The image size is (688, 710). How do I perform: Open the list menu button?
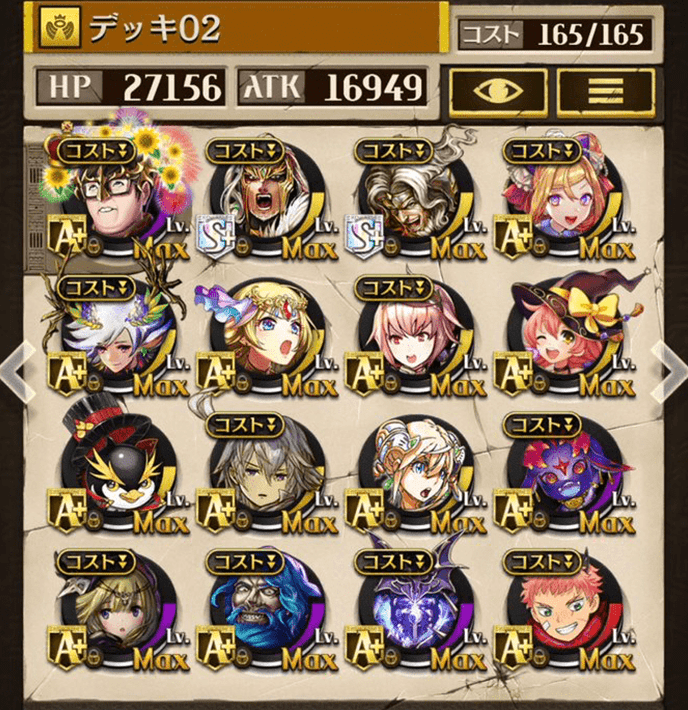[x=605, y=93]
